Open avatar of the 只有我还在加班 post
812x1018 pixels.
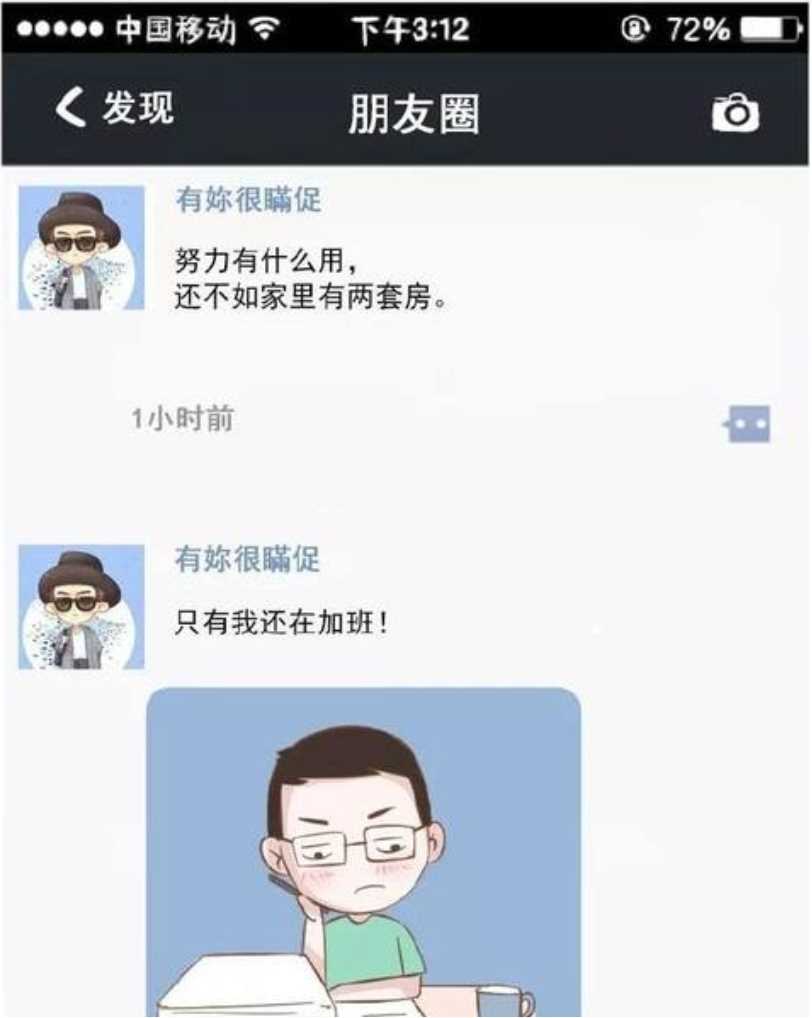pyautogui.click(x=81, y=607)
